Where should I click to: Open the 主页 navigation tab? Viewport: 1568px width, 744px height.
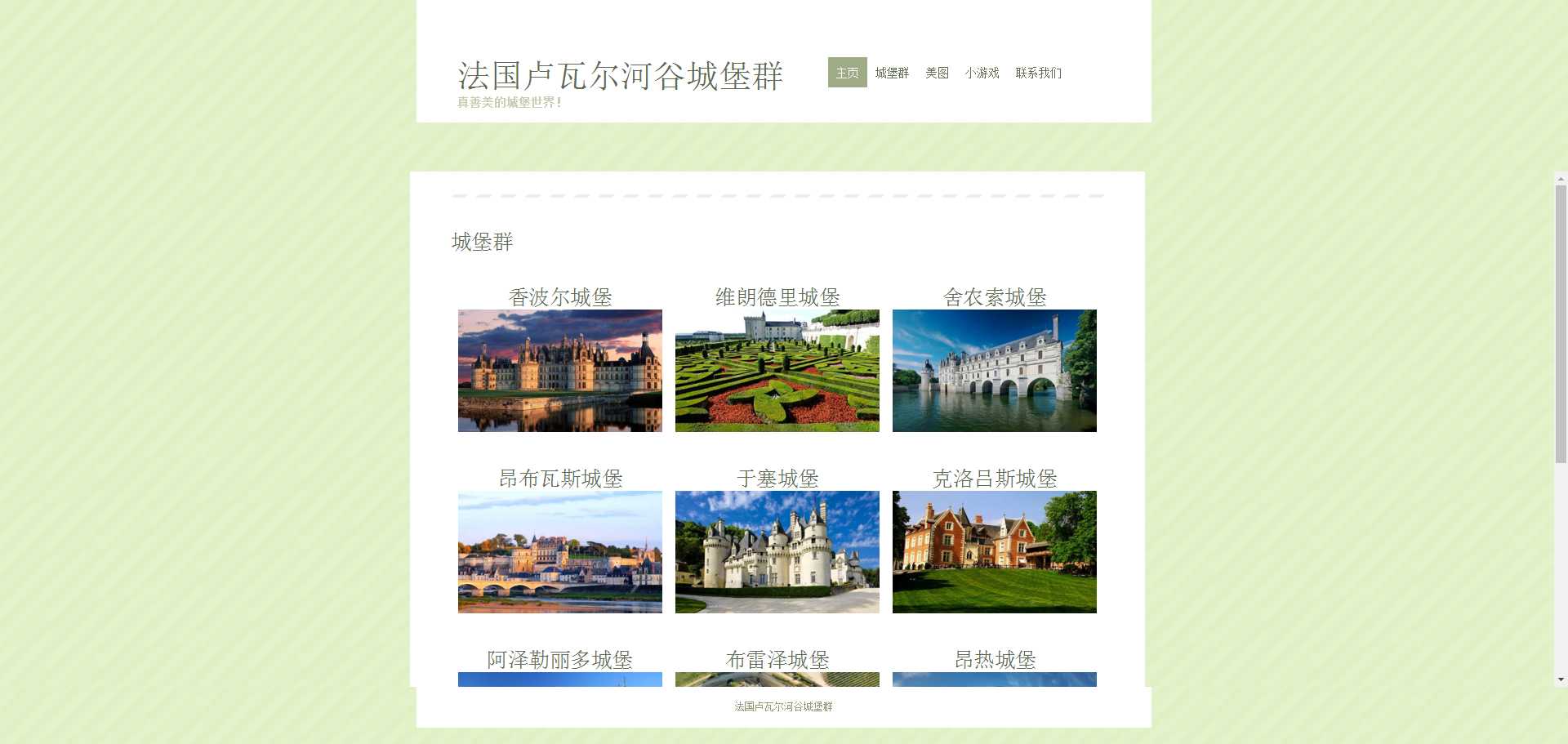pos(847,73)
